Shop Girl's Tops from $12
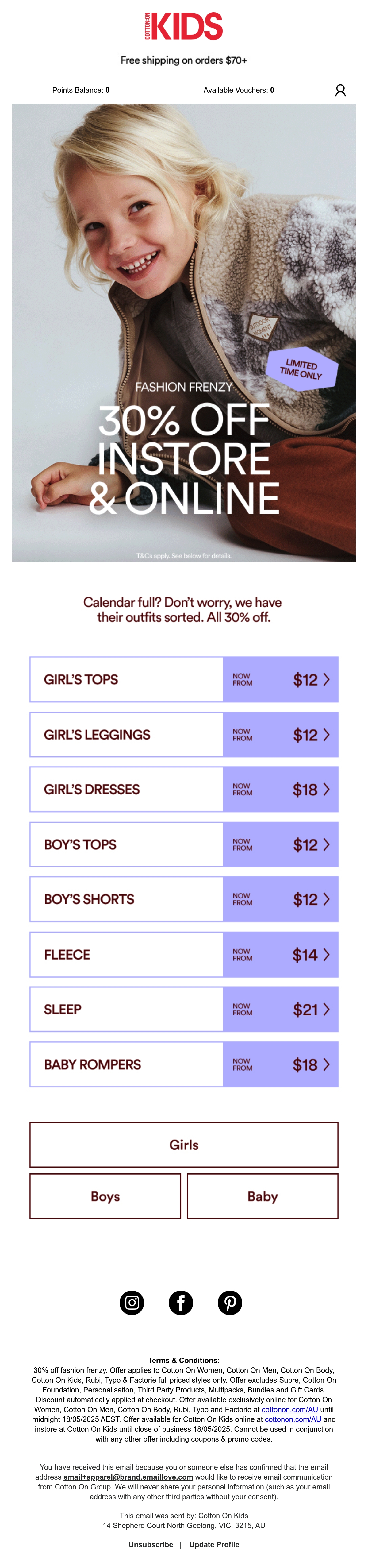368x1568 pixels. click(x=184, y=679)
